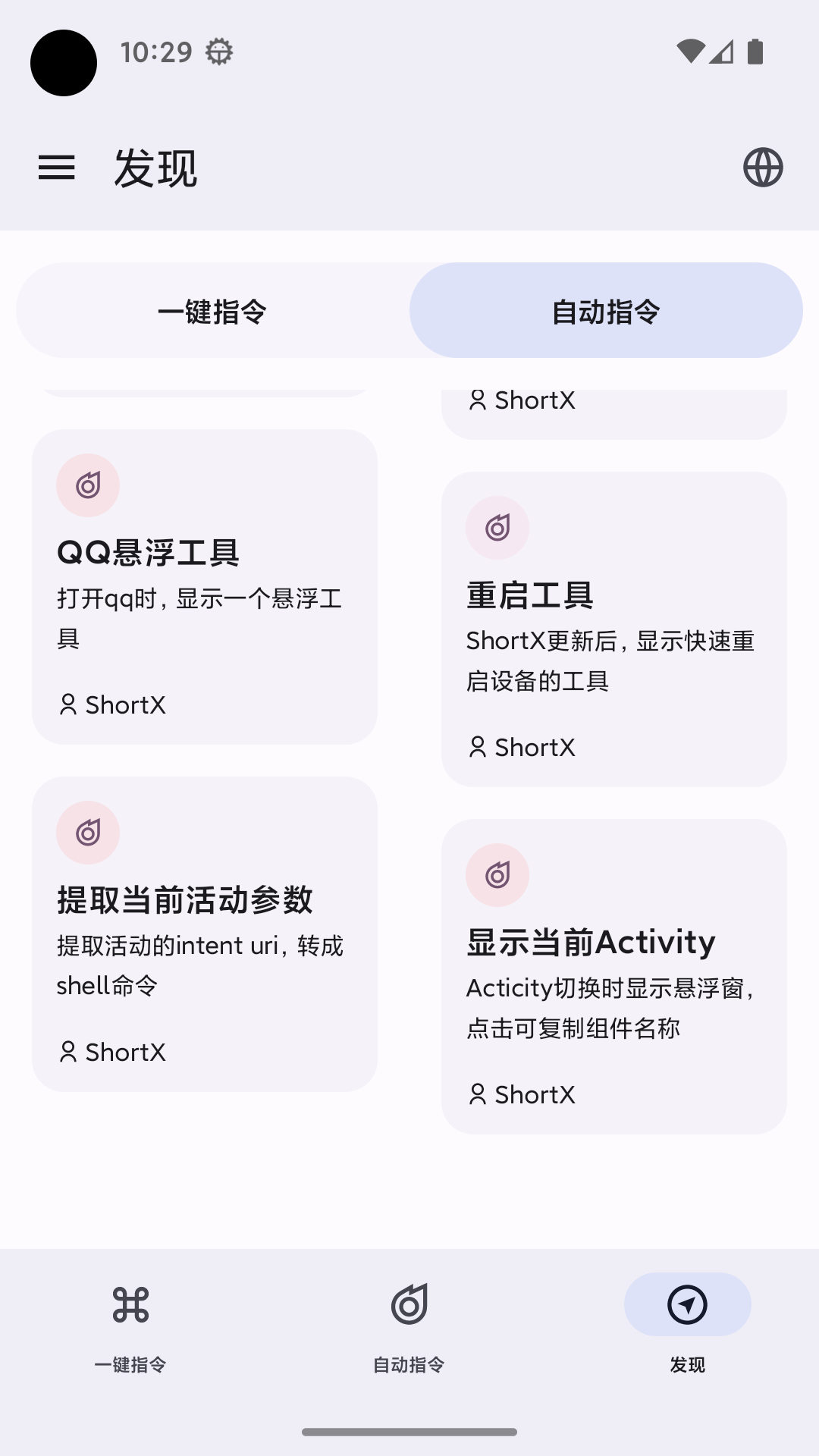Click the status bar settings gear icon
Image resolution: width=819 pixels, height=1456 pixels.
click(x=218, y=52)
